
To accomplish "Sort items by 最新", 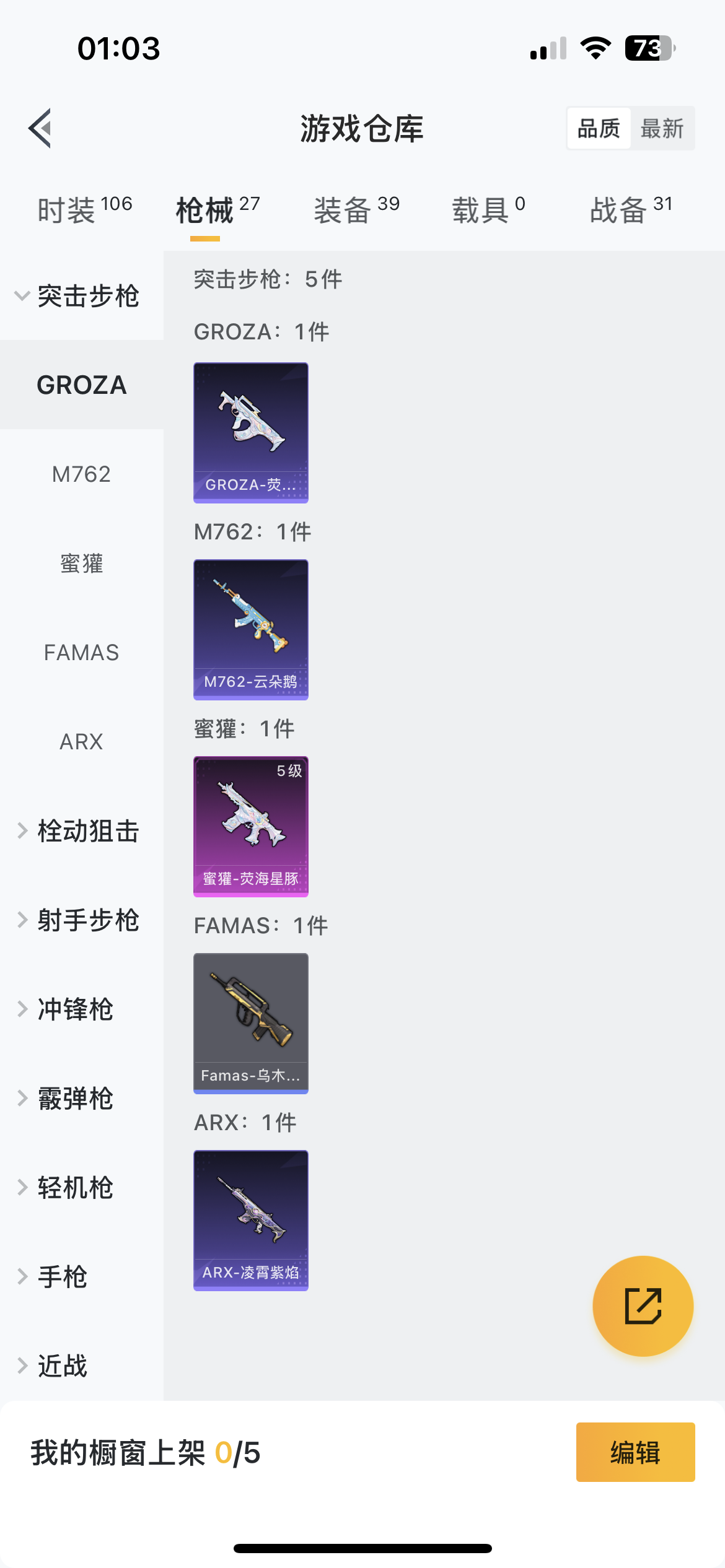I will click(x=662, y=129).
